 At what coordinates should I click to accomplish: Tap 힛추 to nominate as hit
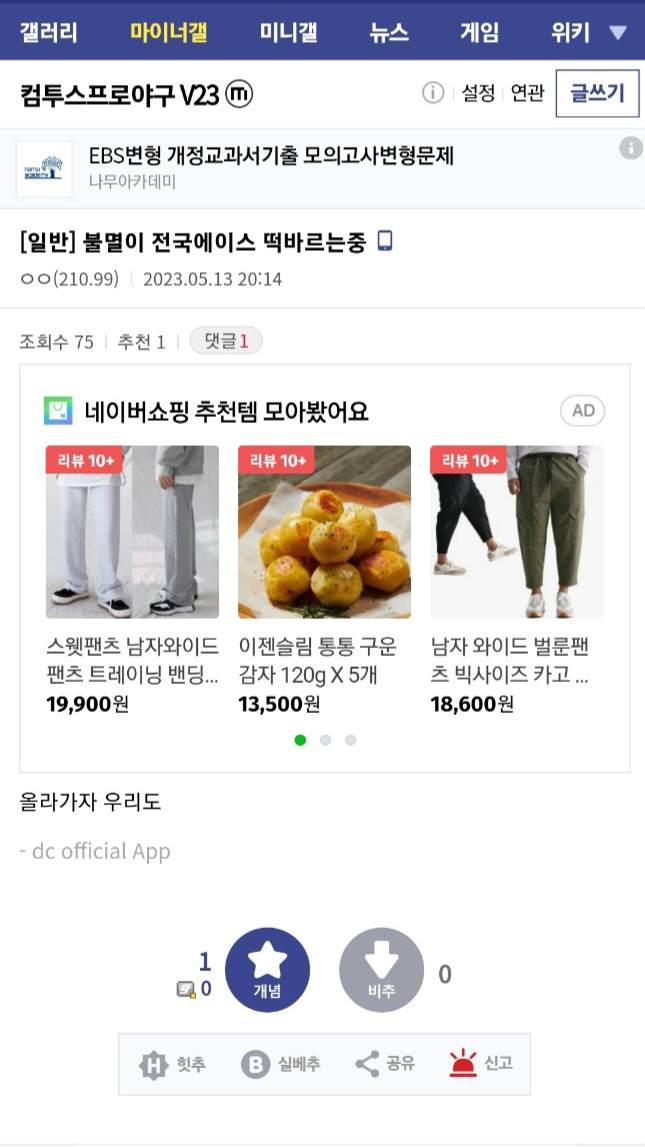[173, 1064]
